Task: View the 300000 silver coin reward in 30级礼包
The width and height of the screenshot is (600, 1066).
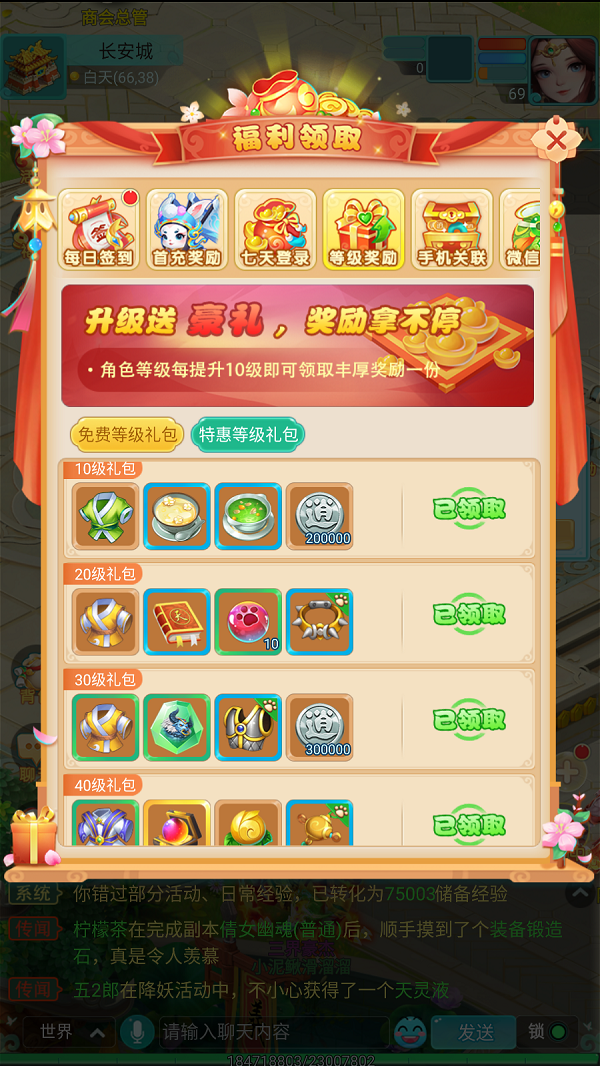Action: [x=320, y=727]
